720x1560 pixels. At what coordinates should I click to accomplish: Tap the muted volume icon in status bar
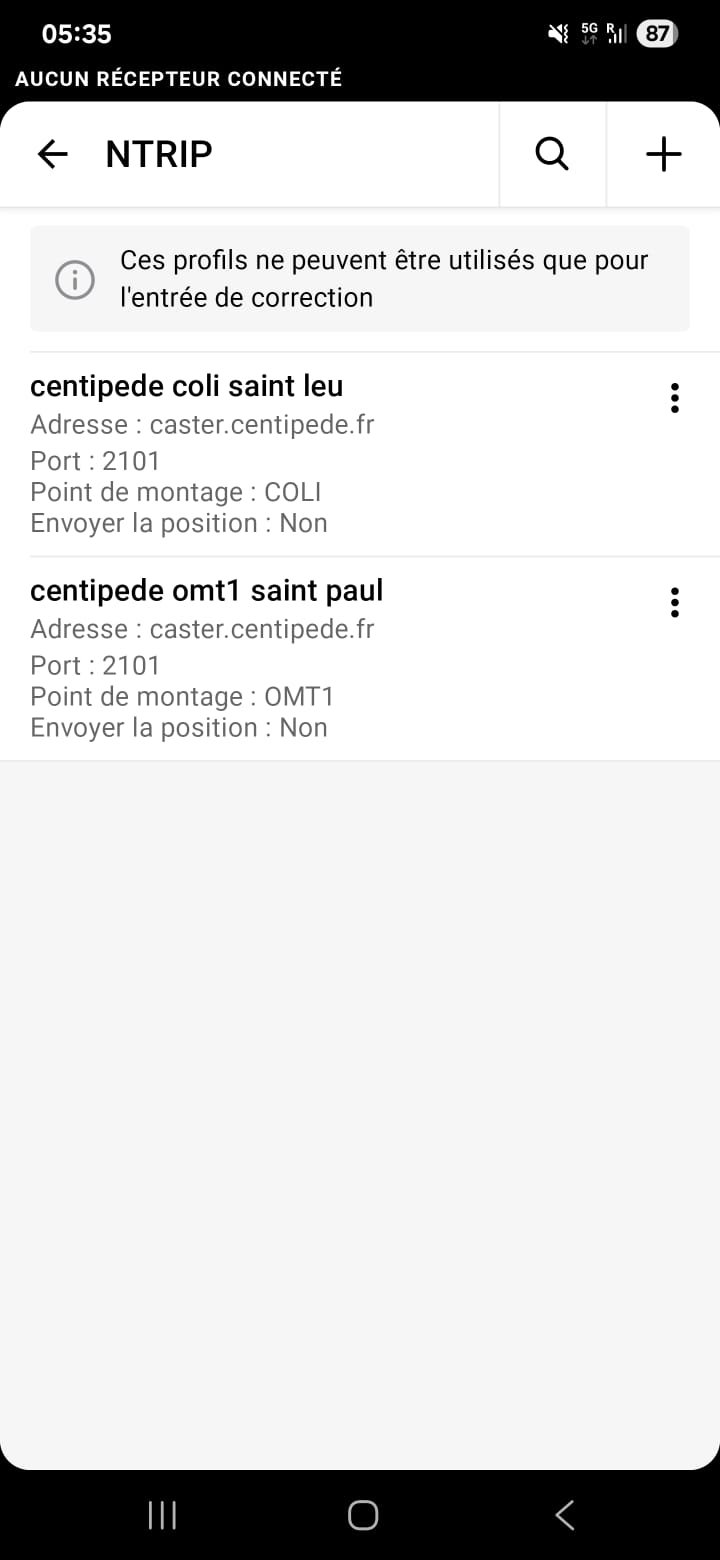click(x=557, y=33)
